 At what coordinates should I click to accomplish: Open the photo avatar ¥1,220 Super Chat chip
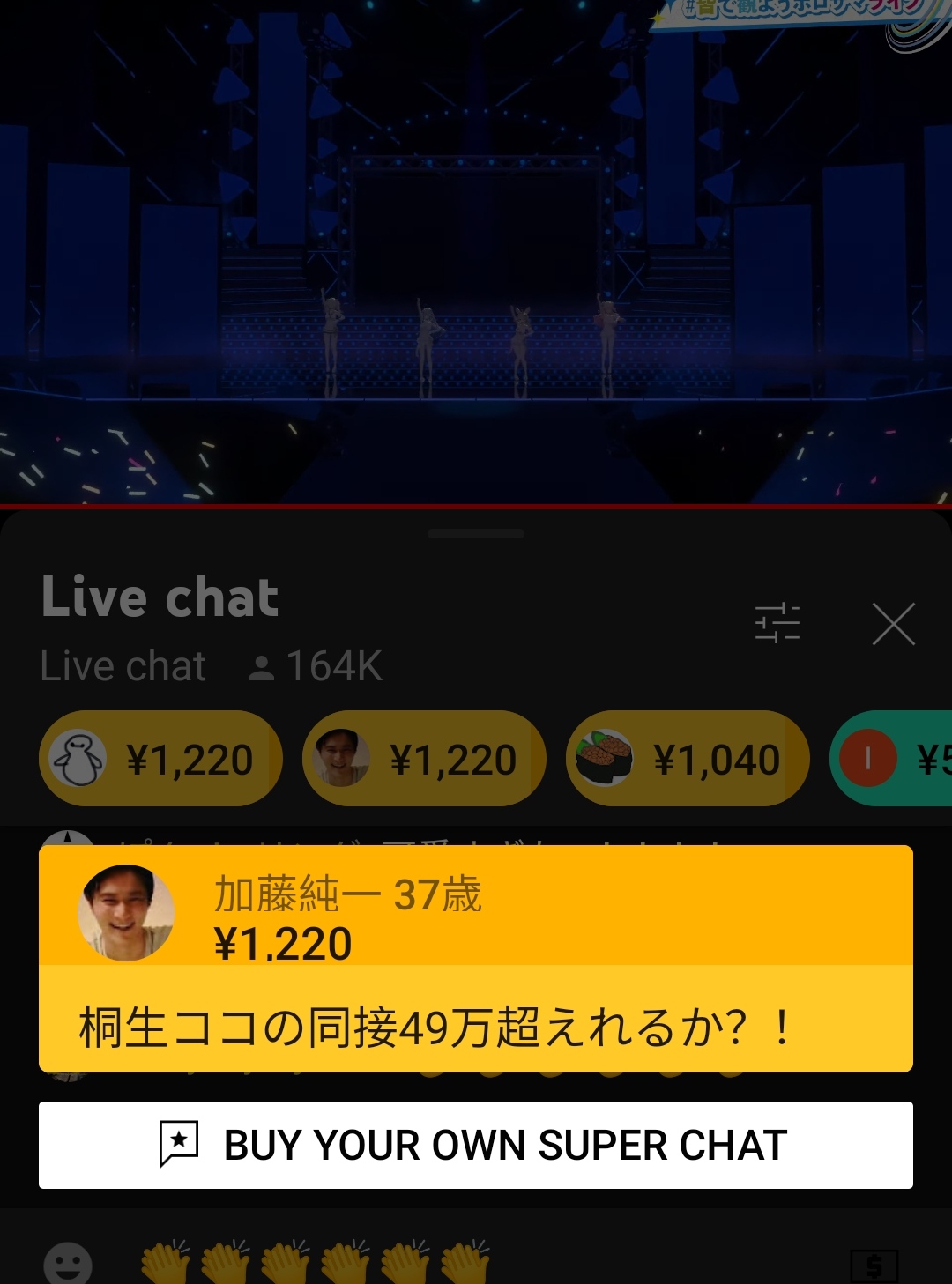pyautogui.click(x=424, y=759)
